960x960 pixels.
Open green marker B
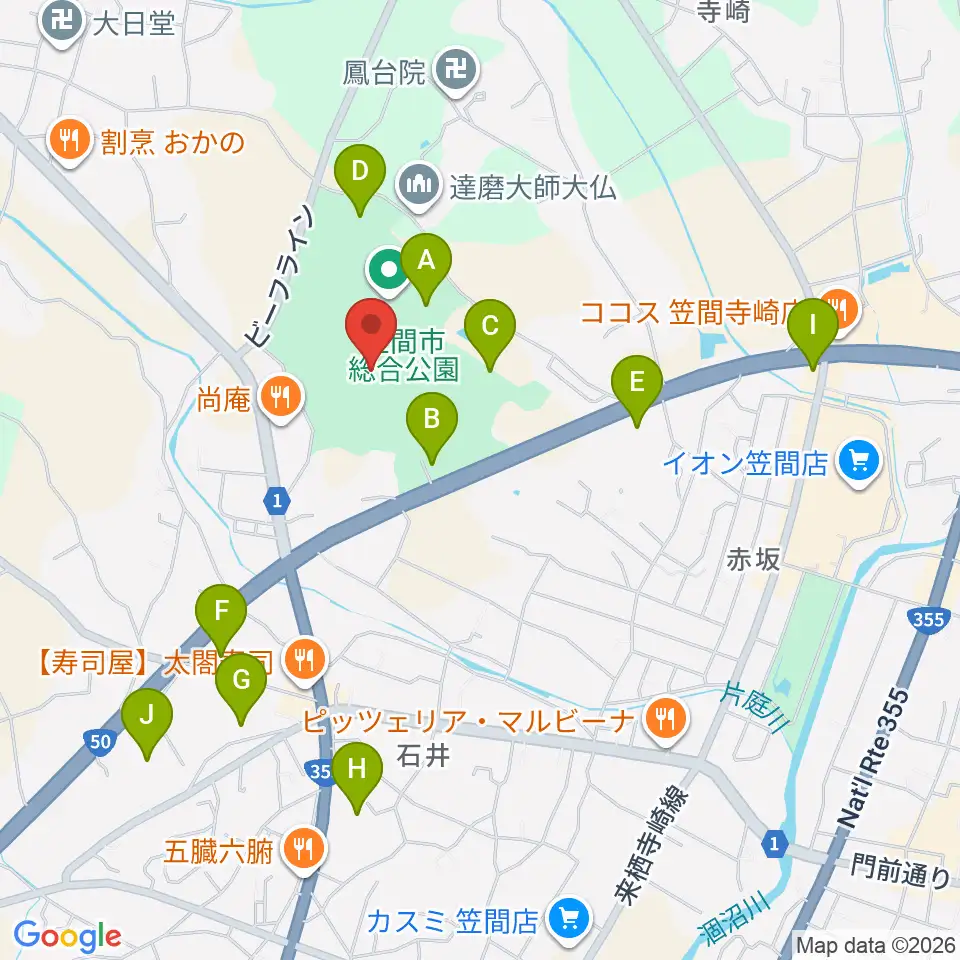click(432, 426)
